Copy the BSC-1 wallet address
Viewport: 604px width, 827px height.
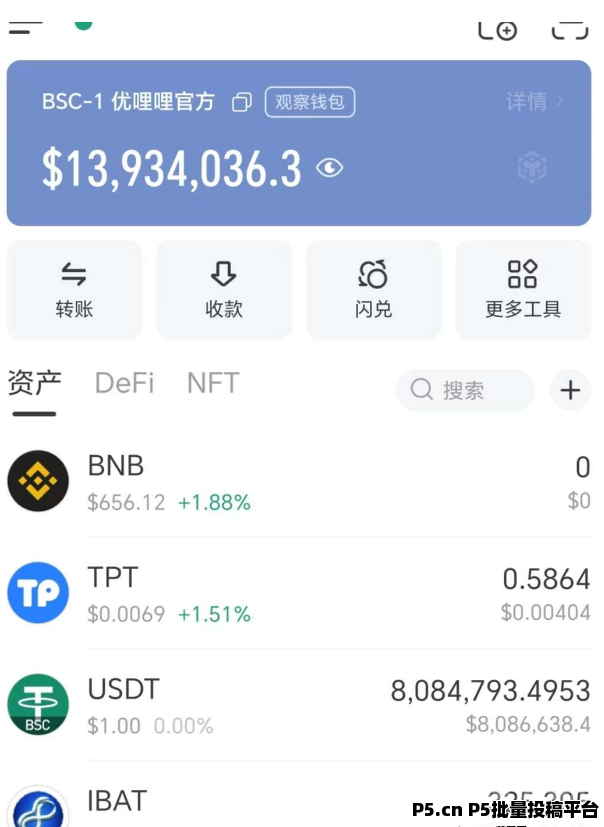point(241,103)
